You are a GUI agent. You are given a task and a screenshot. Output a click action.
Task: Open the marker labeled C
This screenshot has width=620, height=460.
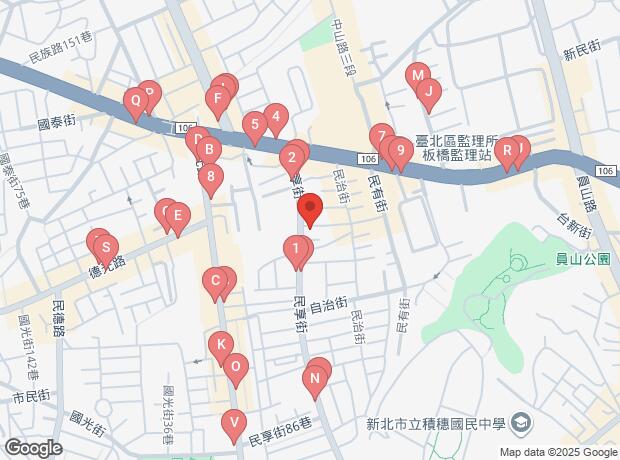click(215, 285)
